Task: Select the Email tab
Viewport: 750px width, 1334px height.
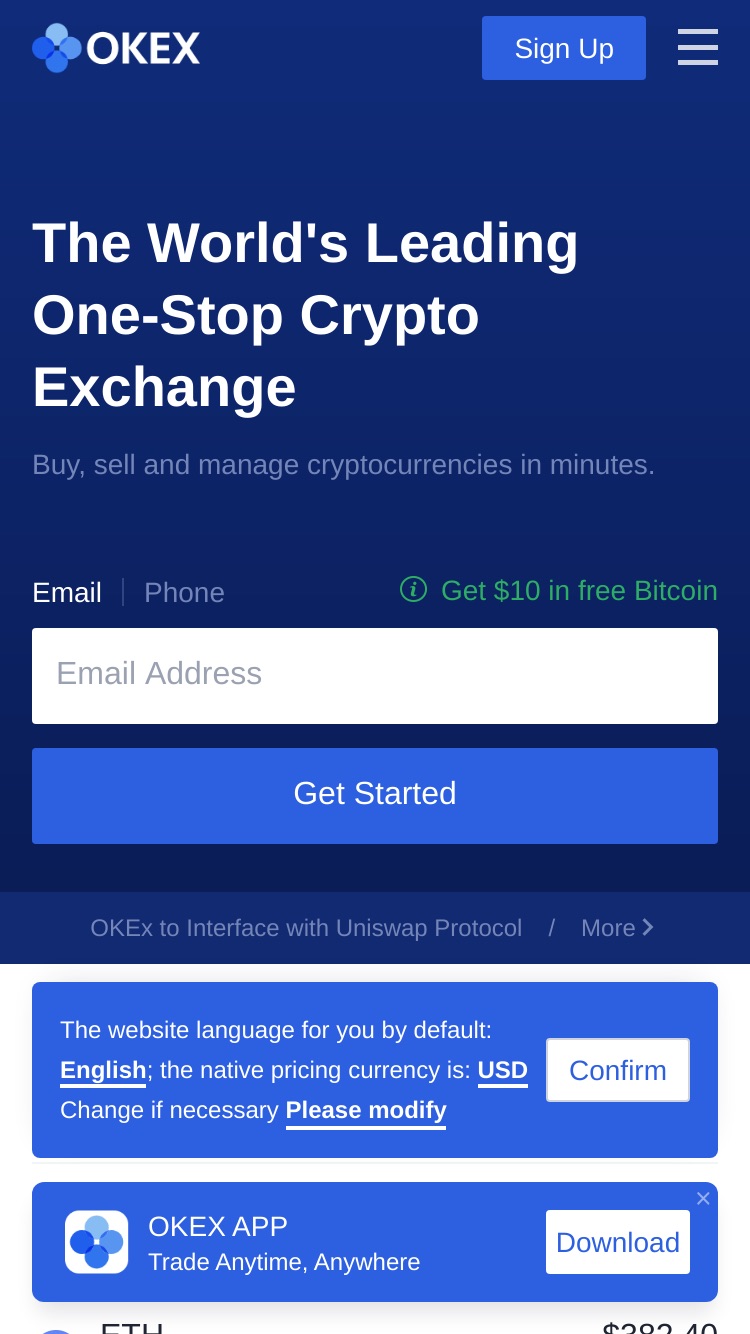Action: pos(67,592)
